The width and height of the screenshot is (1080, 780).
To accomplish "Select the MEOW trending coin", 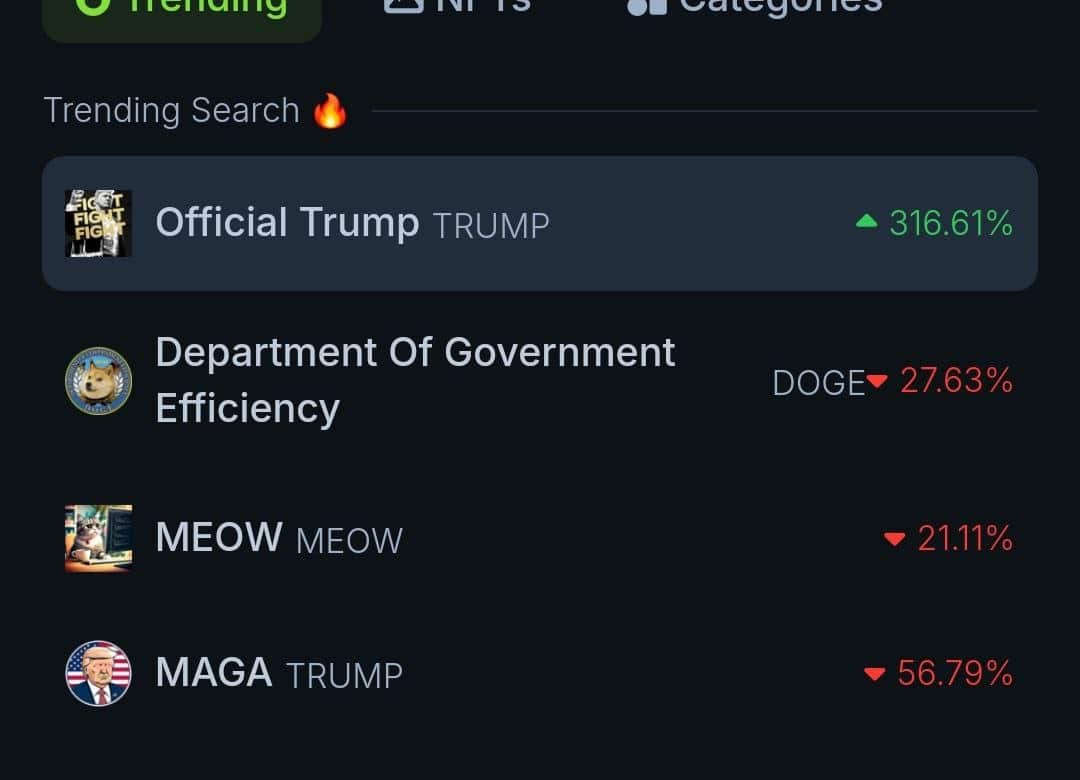I will tap(539, 539).
